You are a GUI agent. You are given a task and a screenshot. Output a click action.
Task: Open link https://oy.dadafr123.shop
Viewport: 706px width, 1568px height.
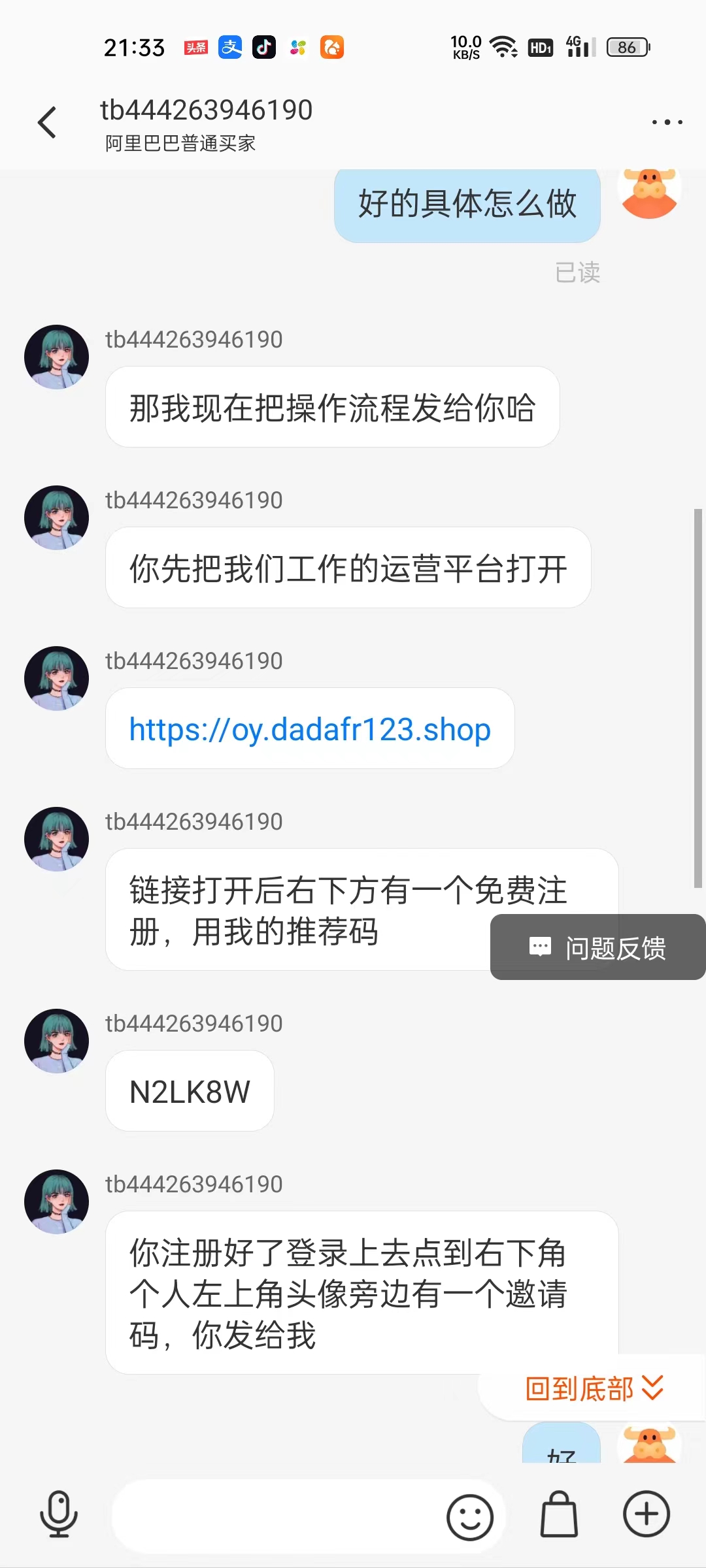click(309, 729)
